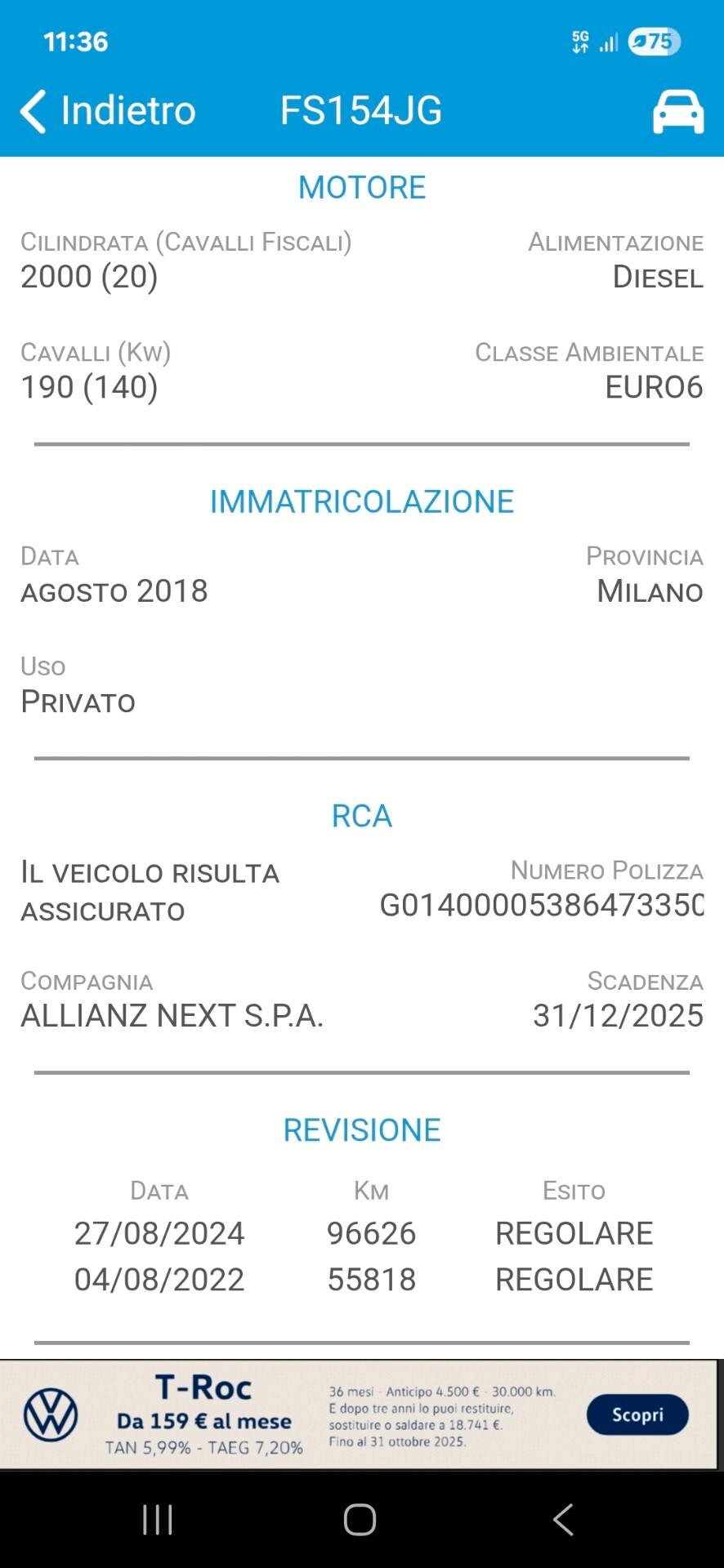Tap Scopri on the T-Roc ad
The height and width of the screenshot is (1568, 724).
637,1414
